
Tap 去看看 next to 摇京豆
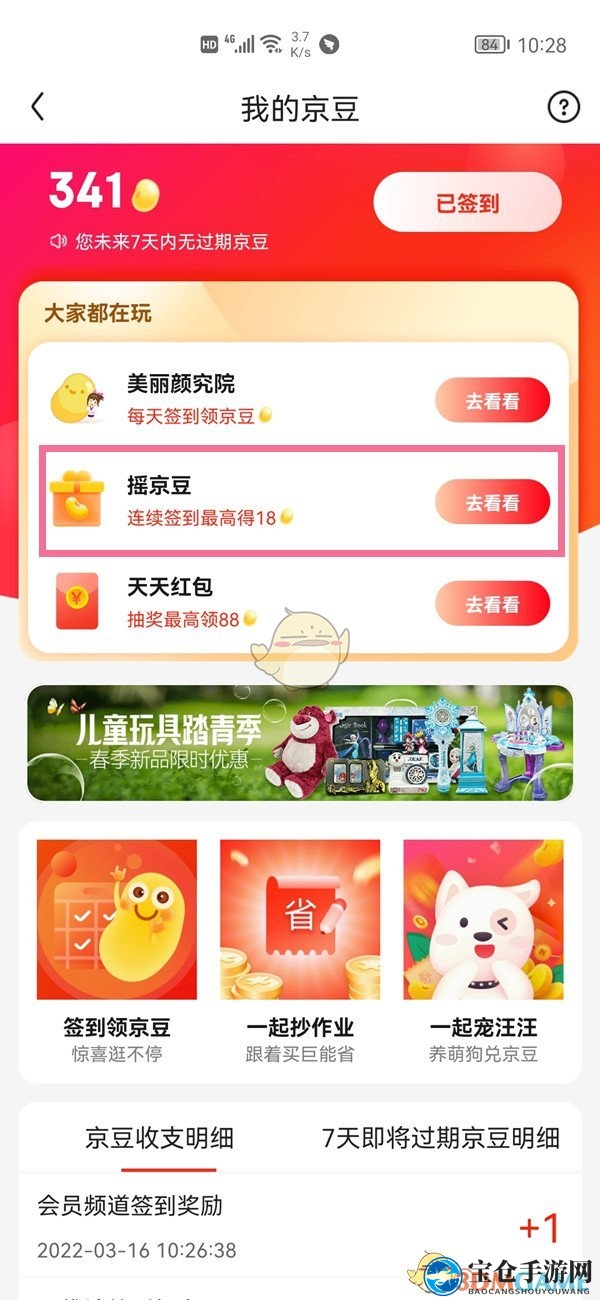click(x=492, y=502)
